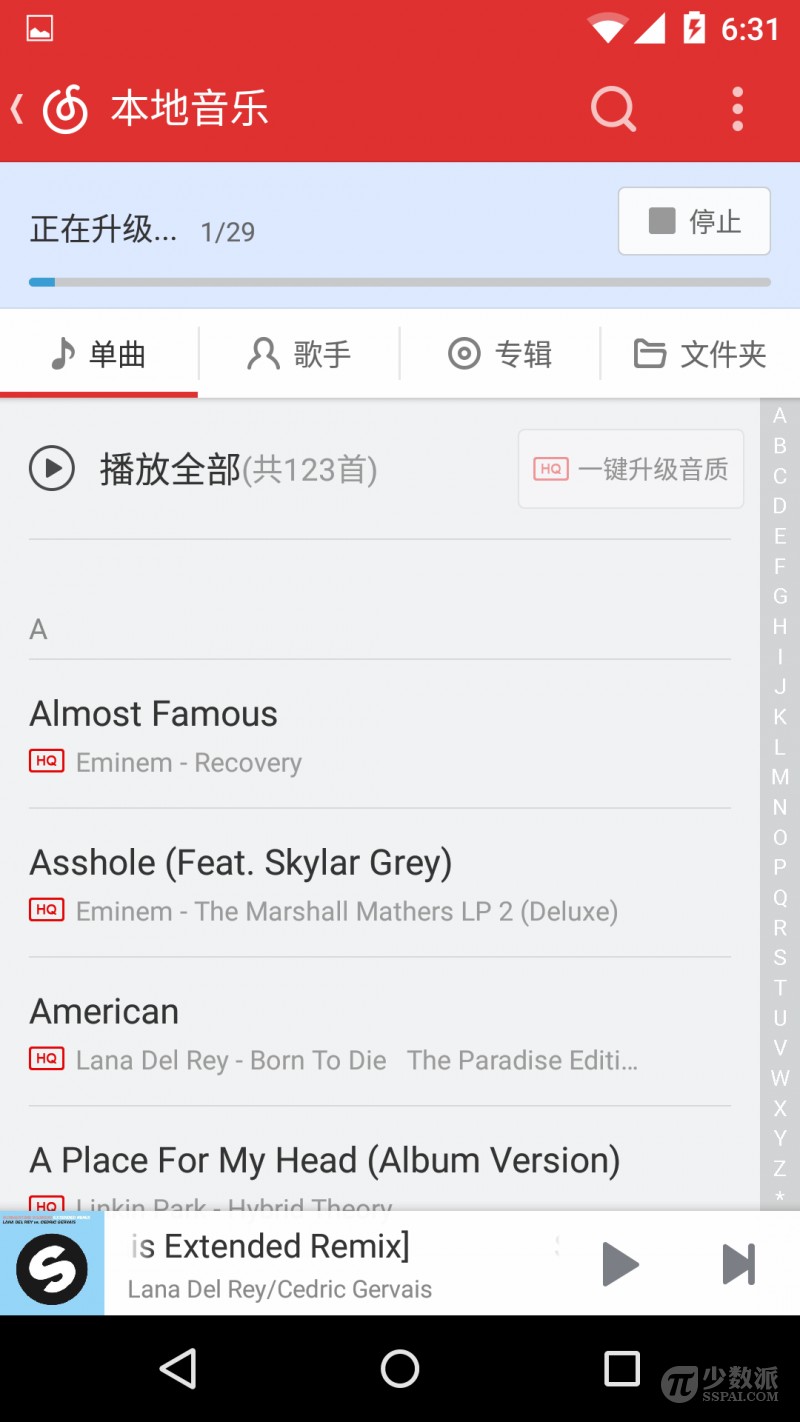Go to the Android home screen
800x1422 pixels.
tap(400, 1369)
